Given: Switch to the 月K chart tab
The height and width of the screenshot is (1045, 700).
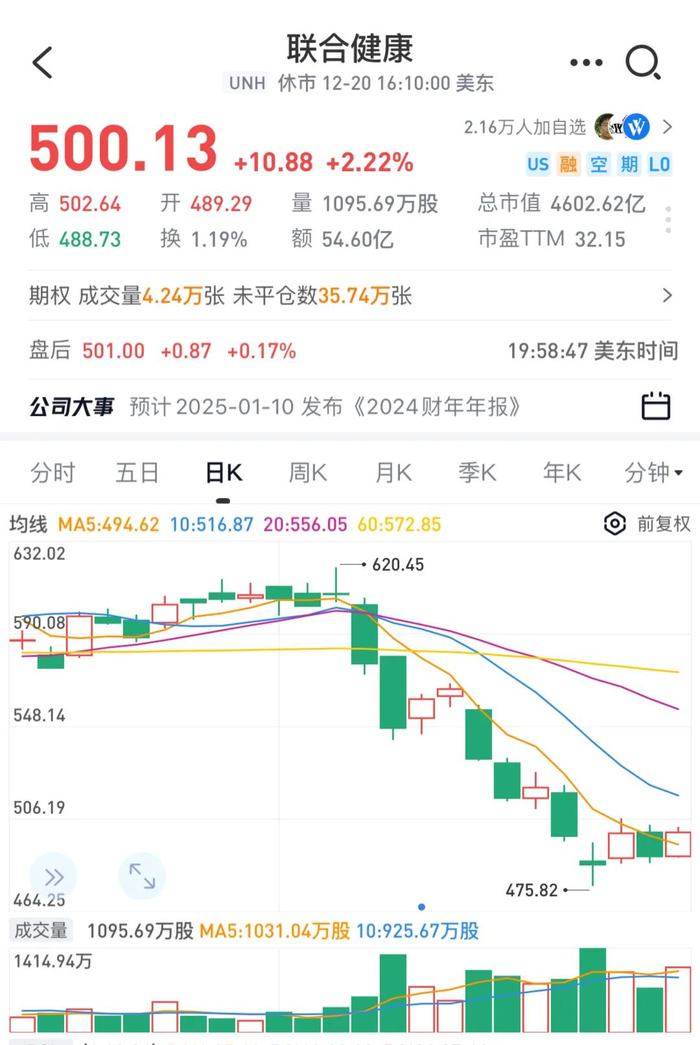Looking at the screenshot, I should pos(393,472).
